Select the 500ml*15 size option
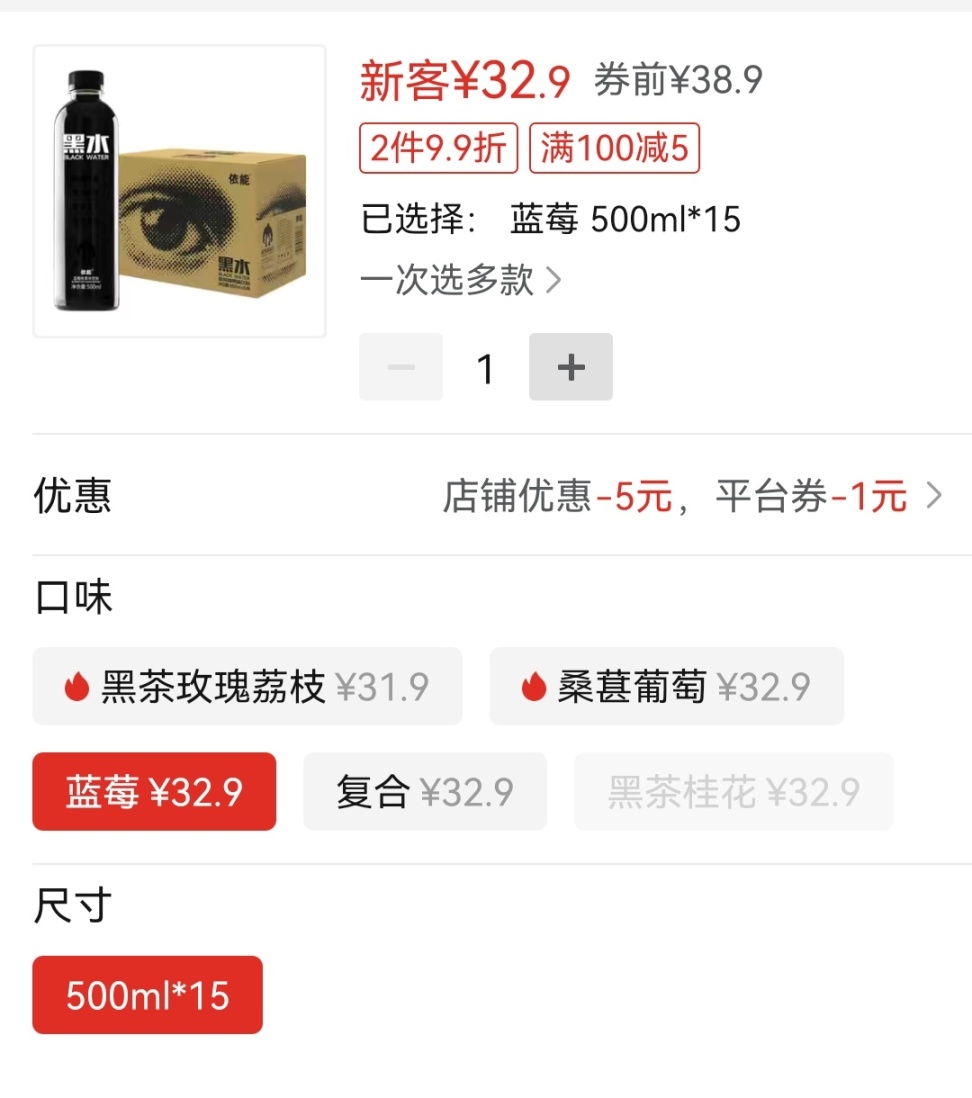Image resolution: width=972 pixels, height=1098 pixels. [147, 995]
